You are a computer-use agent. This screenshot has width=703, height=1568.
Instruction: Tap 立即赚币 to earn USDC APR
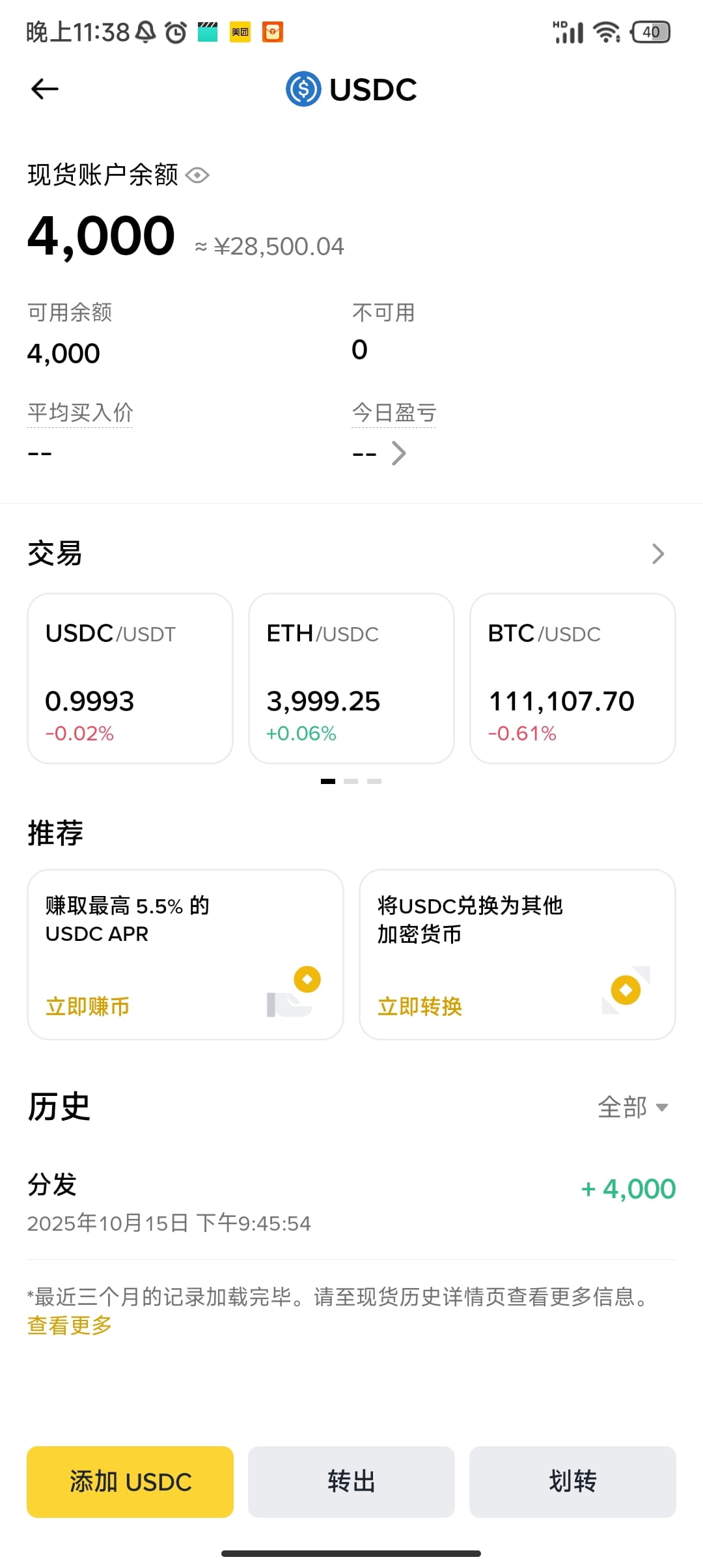(88, 1006)
